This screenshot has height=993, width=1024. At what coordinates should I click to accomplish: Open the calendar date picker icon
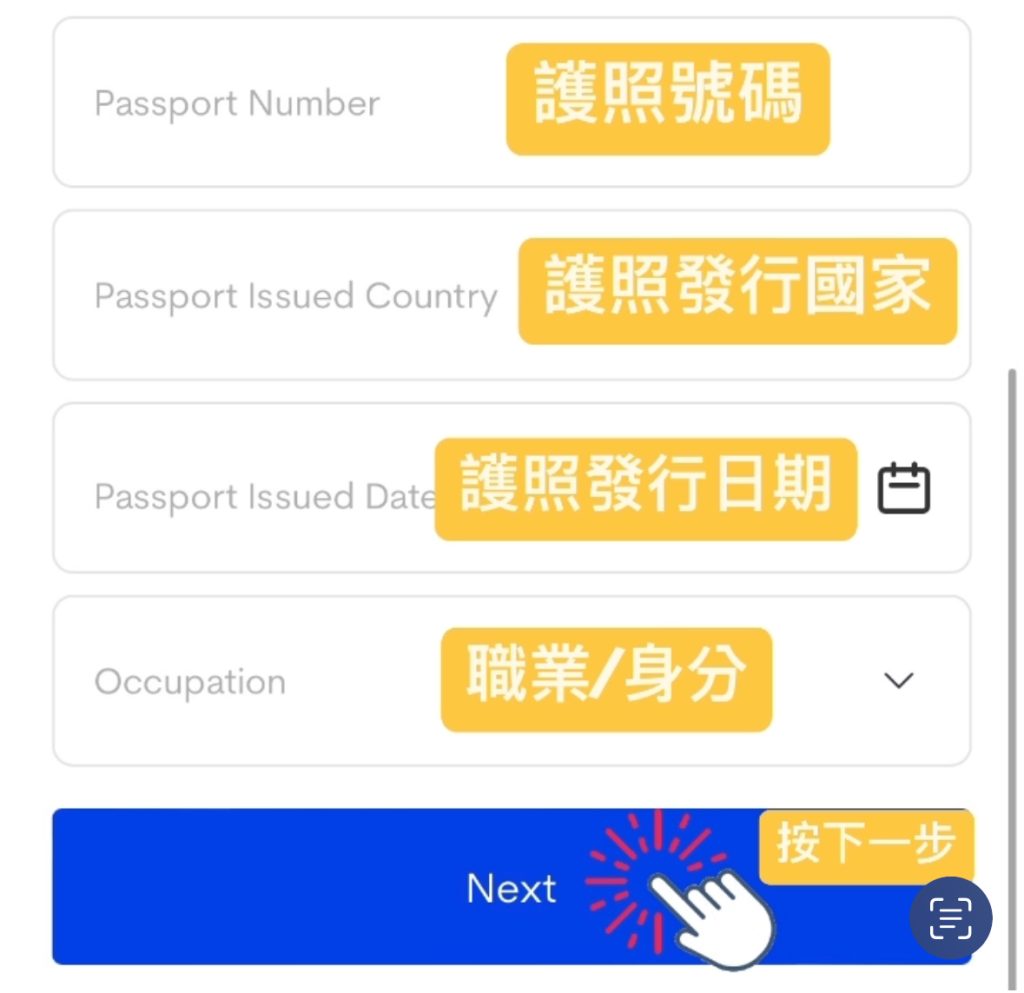[904, 489]
